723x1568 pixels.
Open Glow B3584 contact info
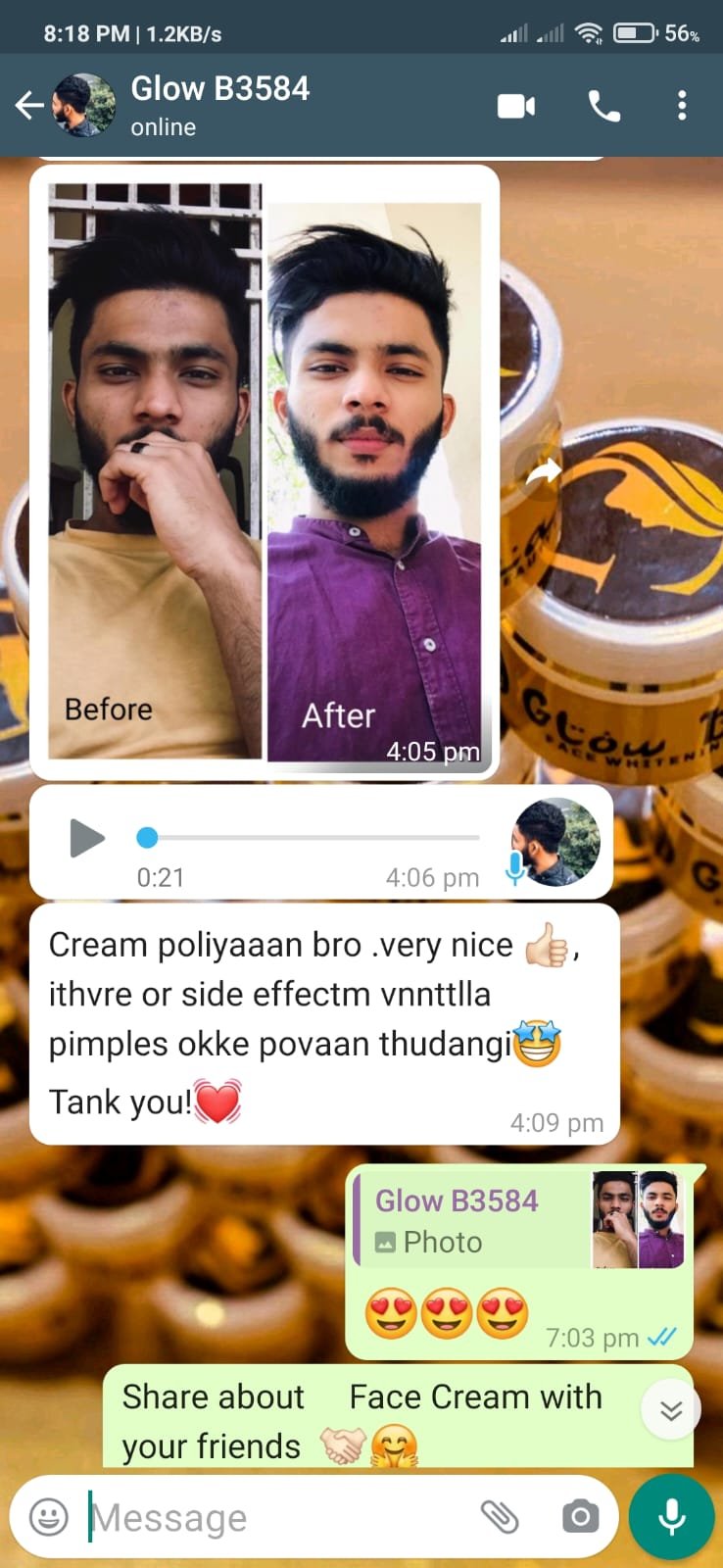click(219, 104)
